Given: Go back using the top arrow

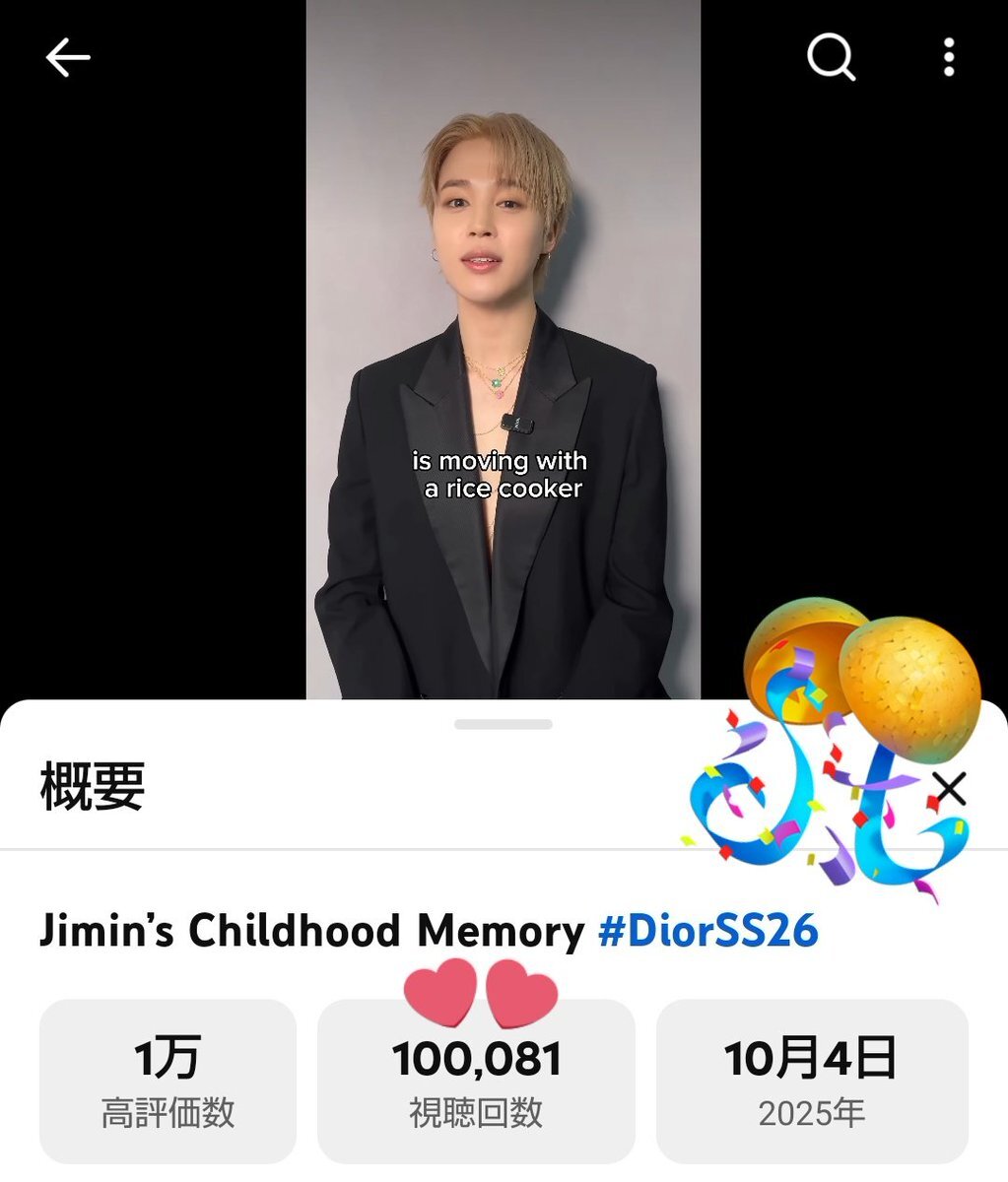Looking at the screenshot, I should pos(68,58).
